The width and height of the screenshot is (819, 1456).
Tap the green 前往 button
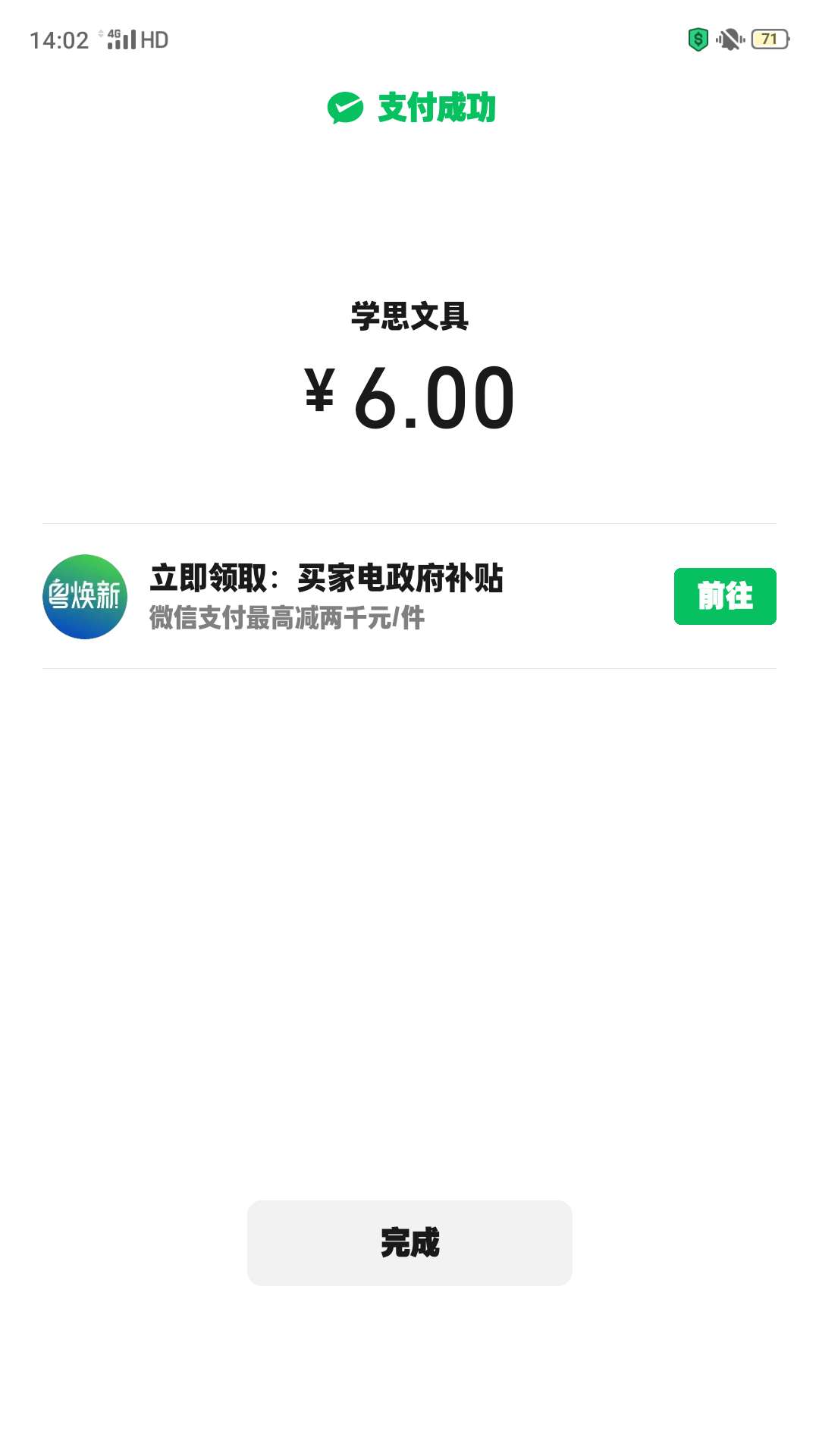click(724, 596)
